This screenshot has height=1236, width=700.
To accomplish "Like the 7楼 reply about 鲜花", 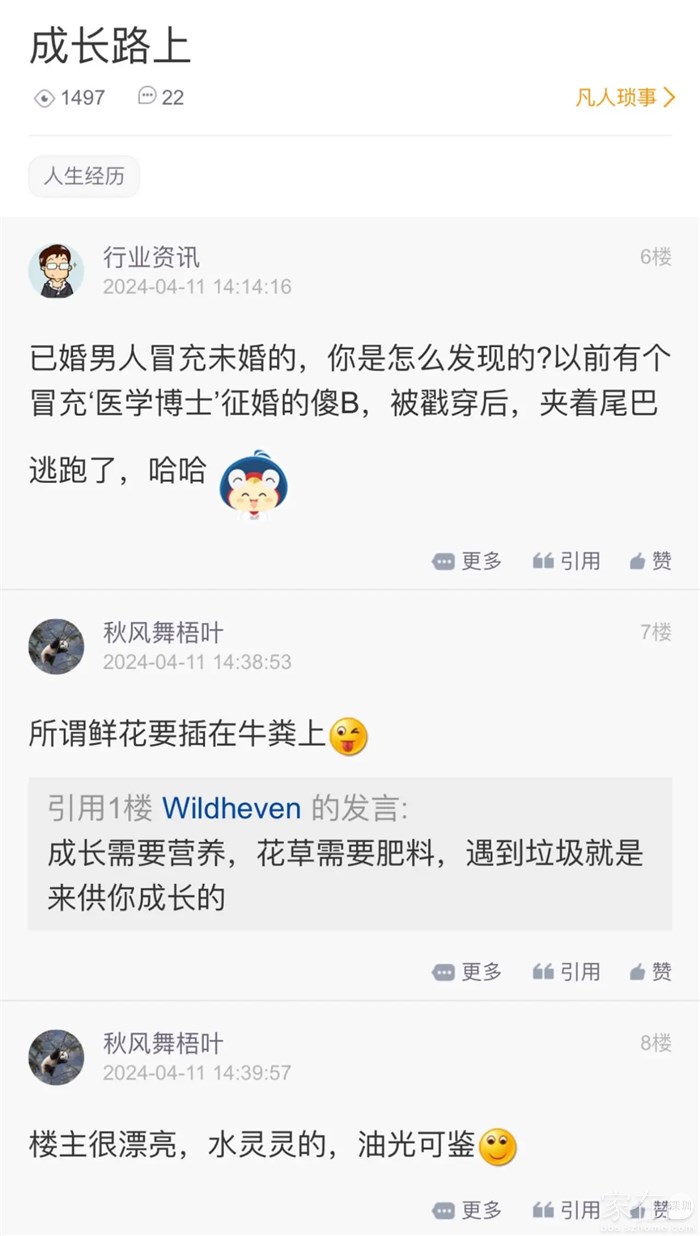I will 650,972.
